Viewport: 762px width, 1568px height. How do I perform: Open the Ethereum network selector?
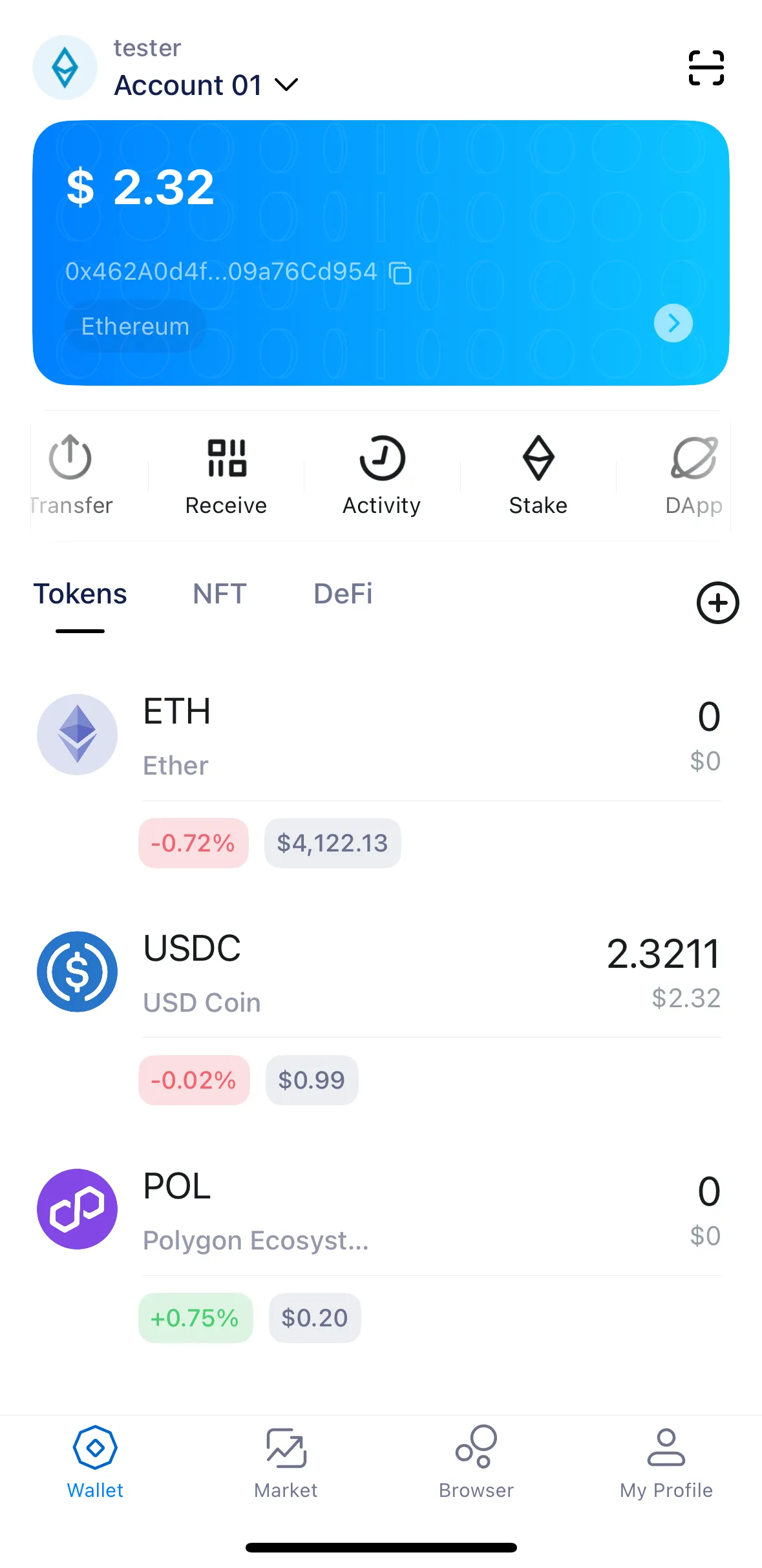pyautogui.click(x=134, y=326)
